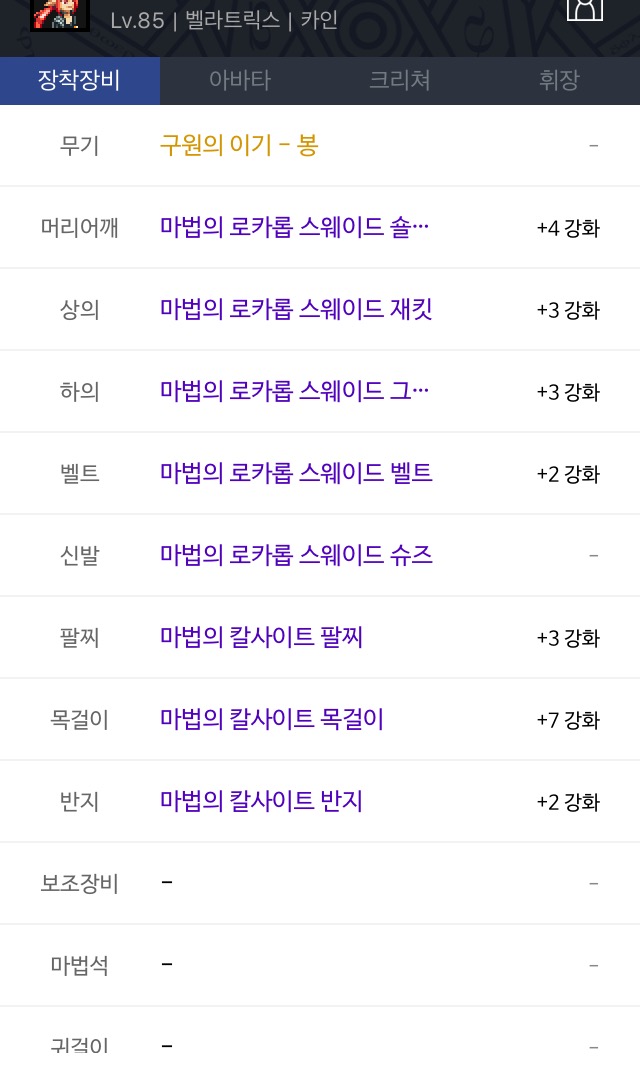
Task: Open the 머리어깨 equipment item
Action: [x=294, y=227]
